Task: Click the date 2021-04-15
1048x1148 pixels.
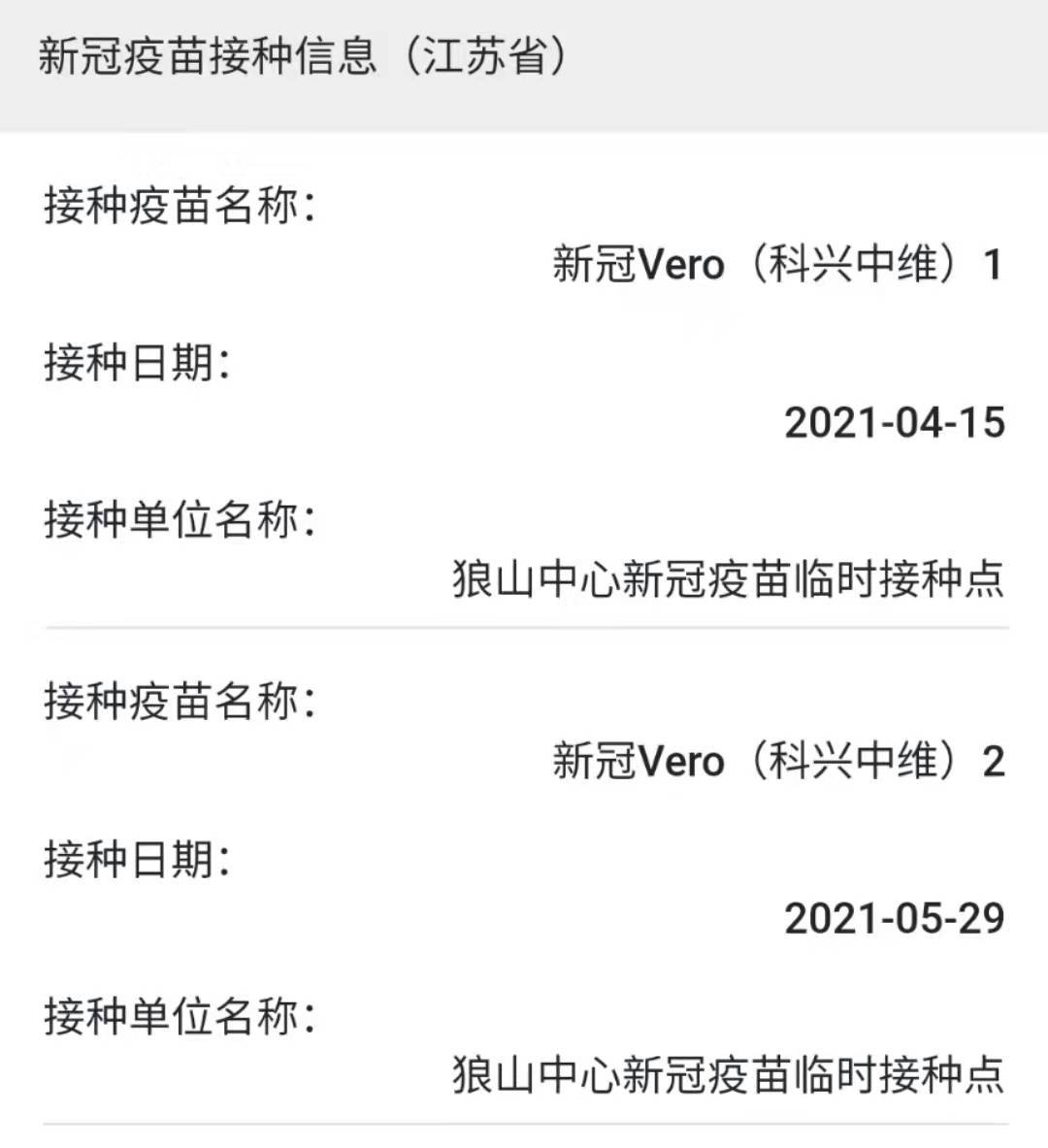Action: [893, 424]
